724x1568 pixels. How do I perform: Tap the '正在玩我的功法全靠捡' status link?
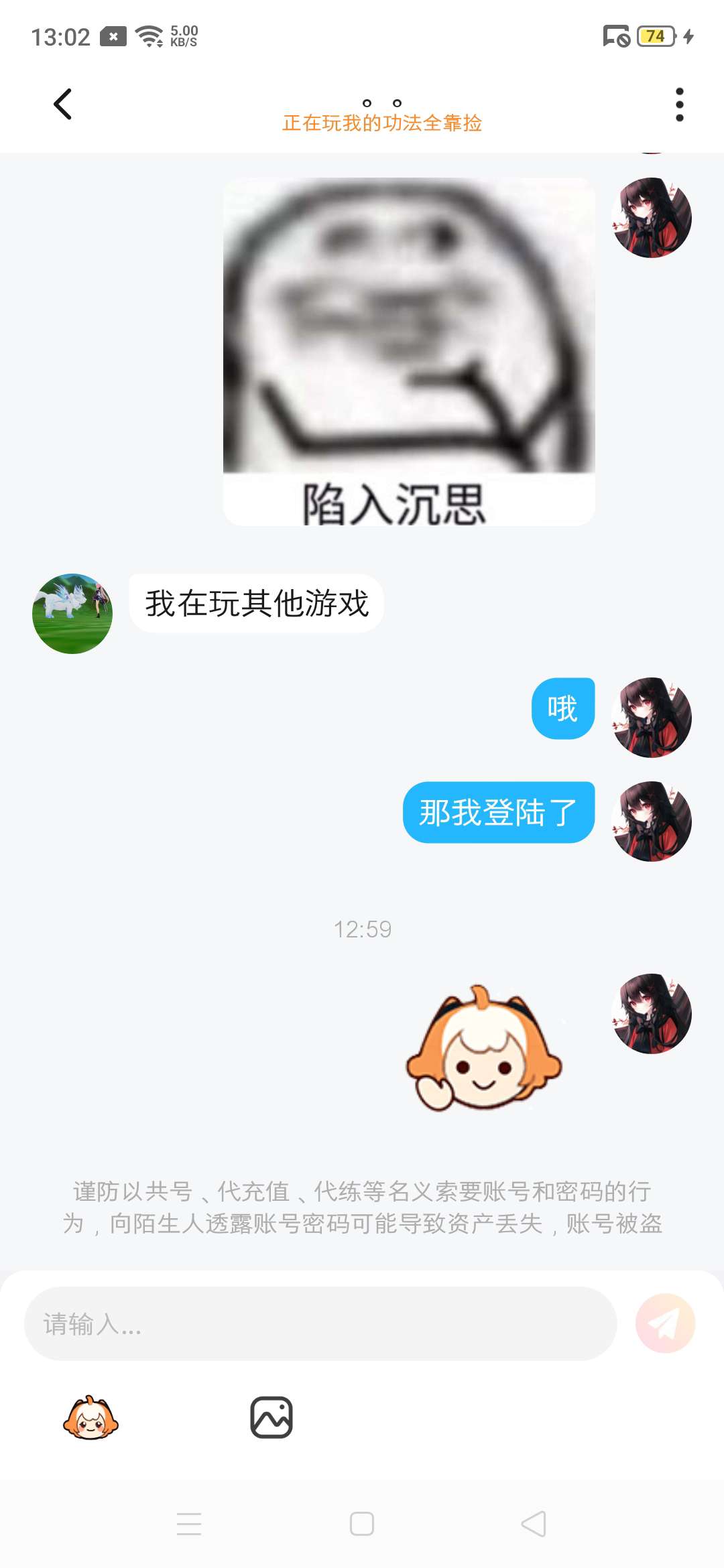pos(382,123)
